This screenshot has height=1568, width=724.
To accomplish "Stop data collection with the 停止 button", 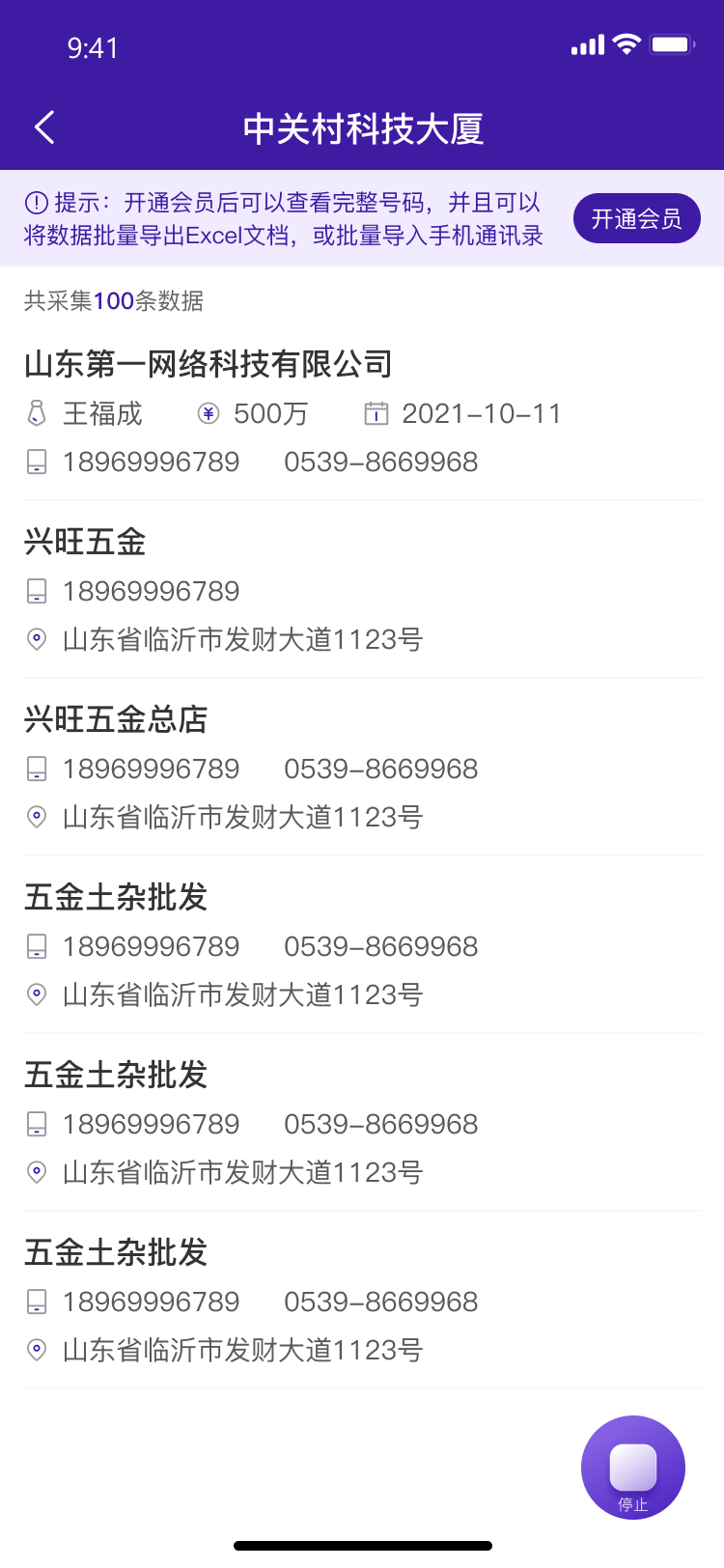I will 633,1468.
